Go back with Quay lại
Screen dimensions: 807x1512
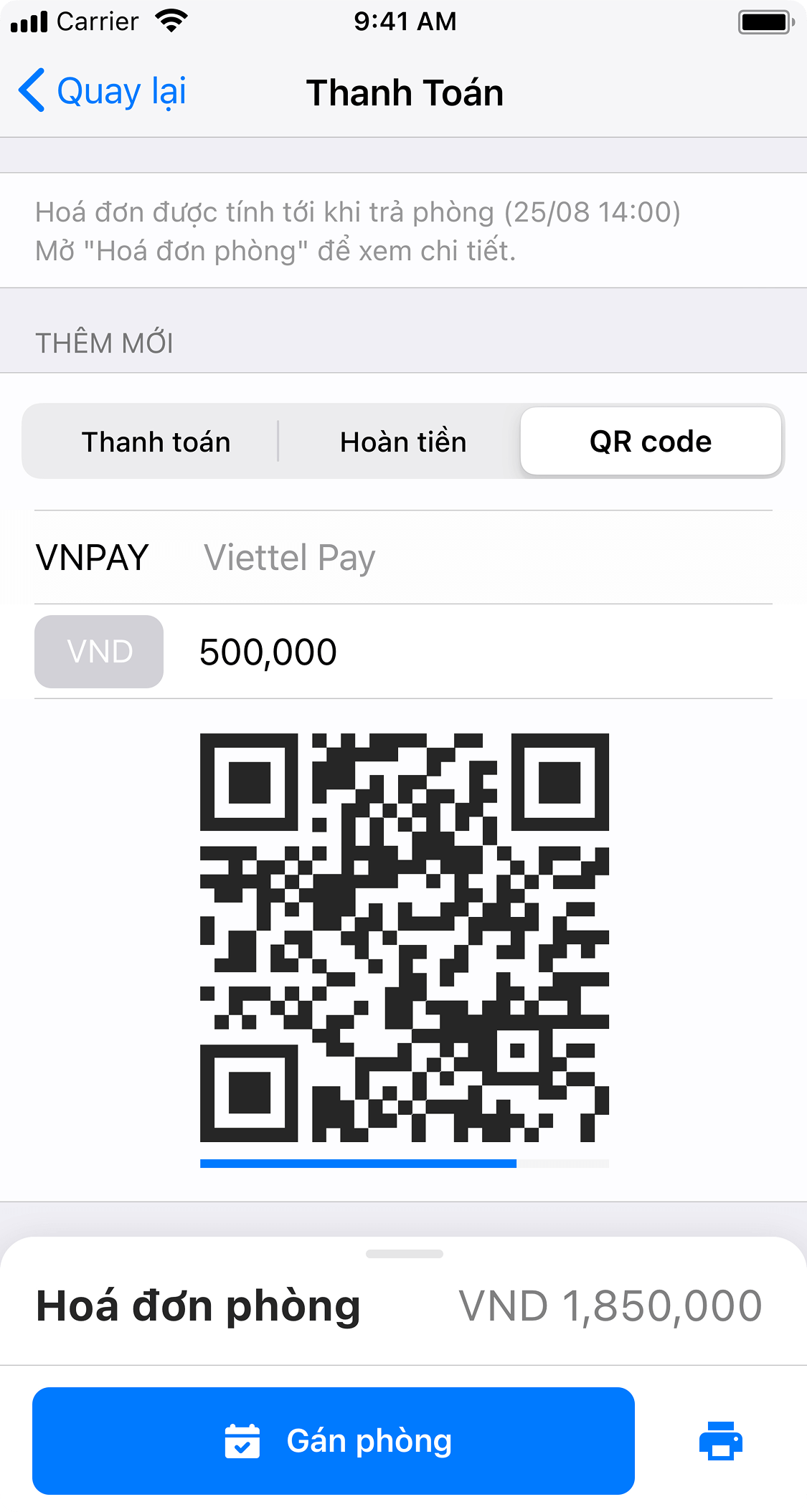(102, 92)
